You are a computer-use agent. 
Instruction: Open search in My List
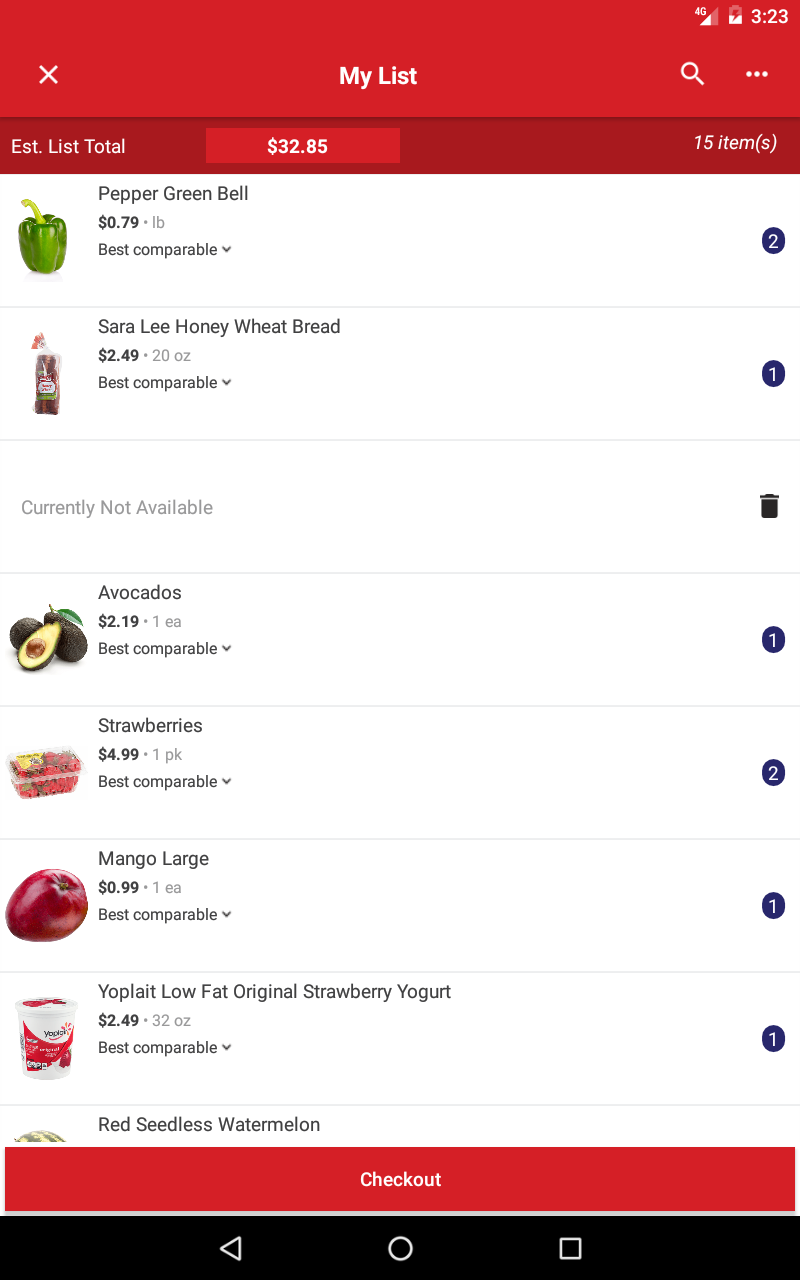tap(692, 74)
